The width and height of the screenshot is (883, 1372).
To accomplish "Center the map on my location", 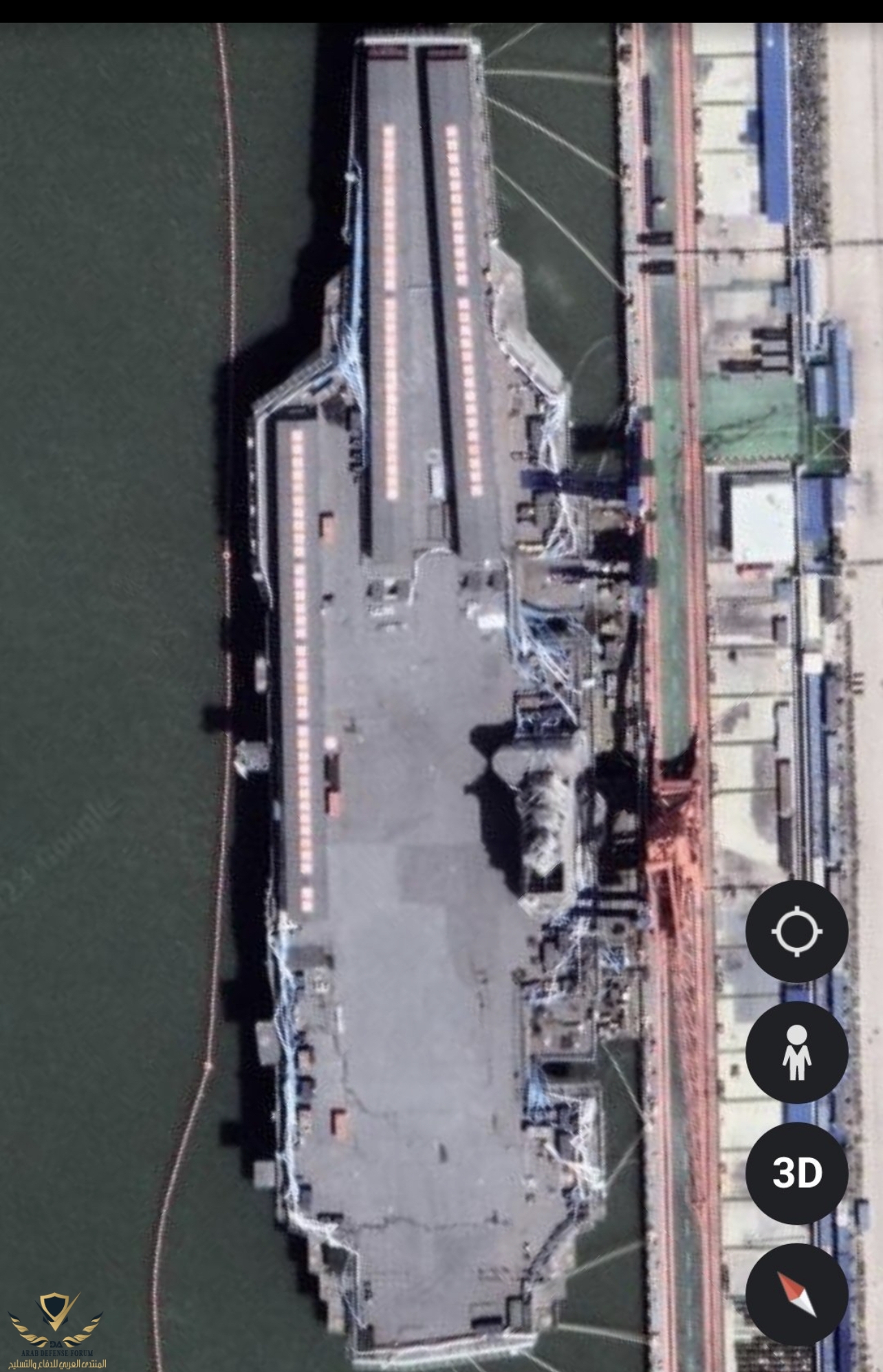I will 796,931.
